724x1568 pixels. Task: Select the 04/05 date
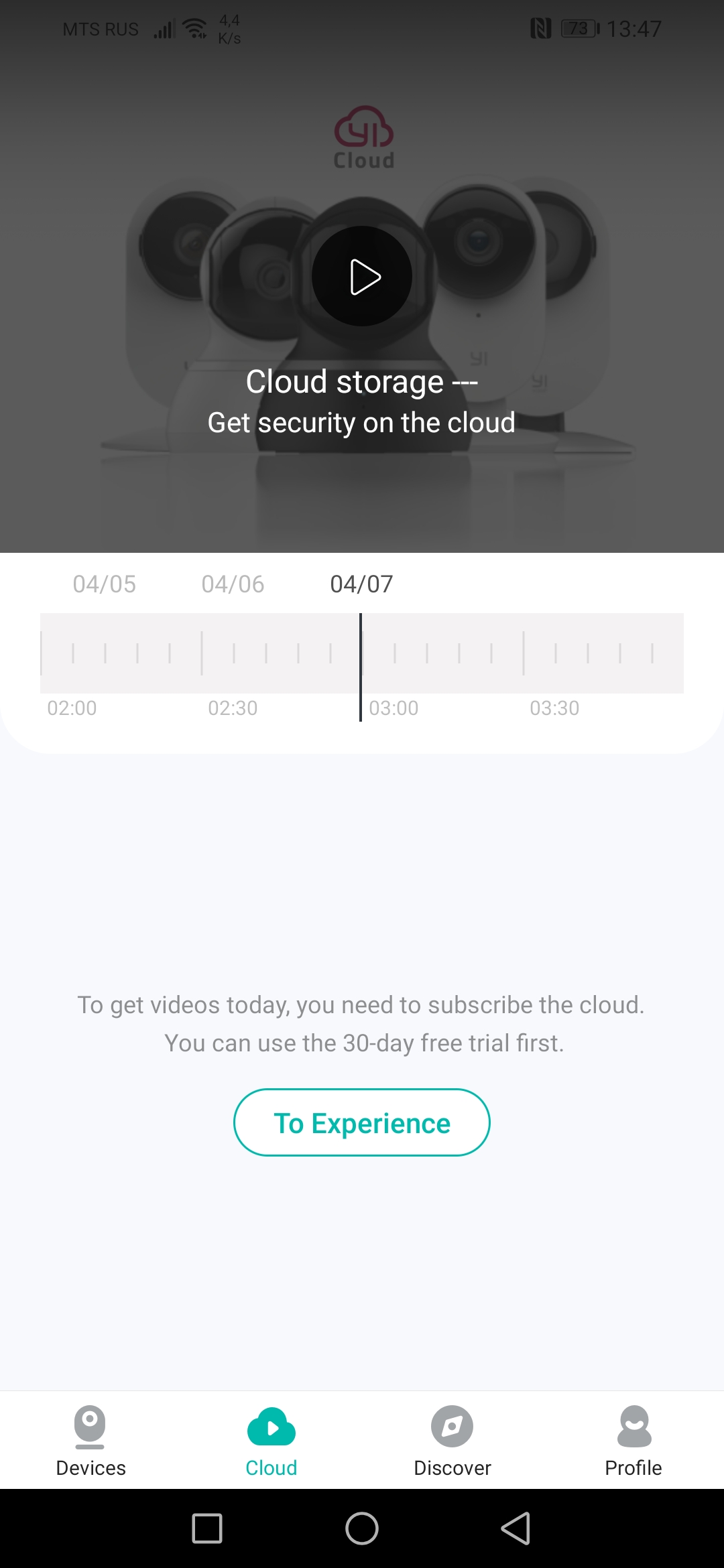point(105,584)
